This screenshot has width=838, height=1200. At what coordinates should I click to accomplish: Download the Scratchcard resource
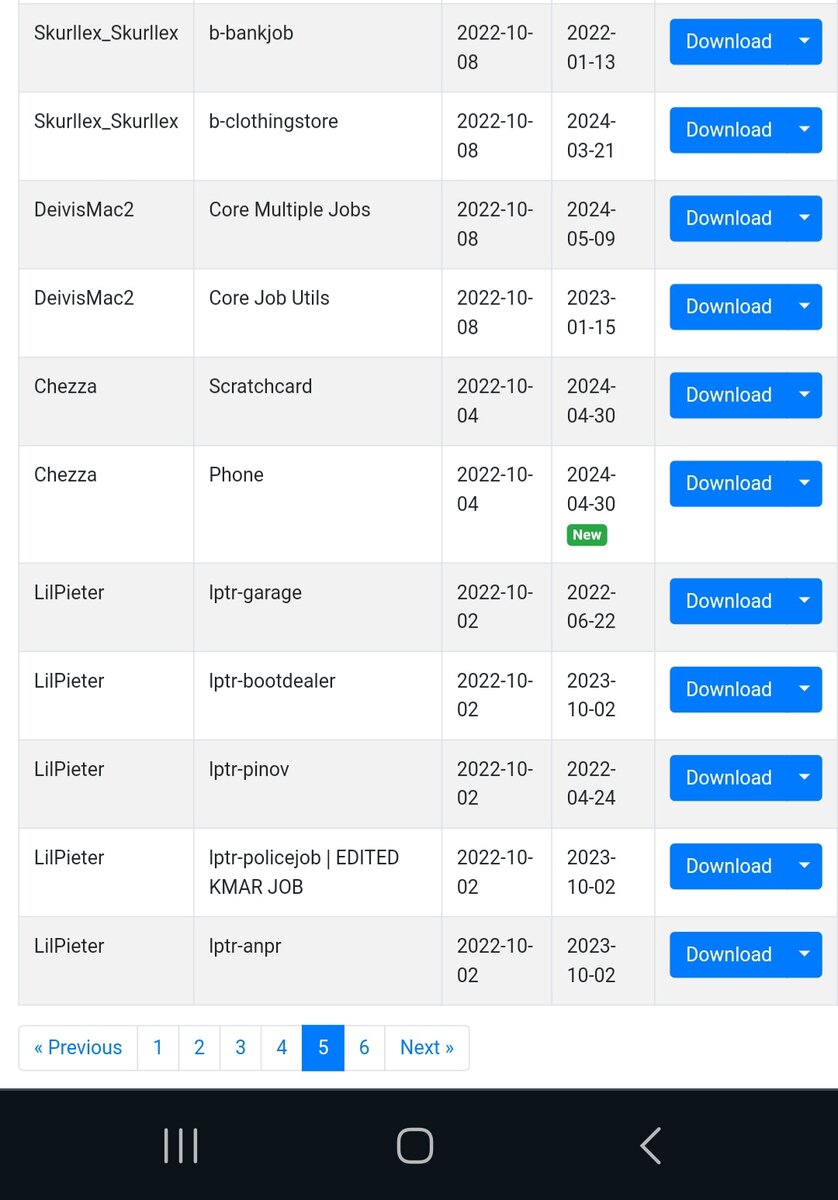tap(728, 395)
